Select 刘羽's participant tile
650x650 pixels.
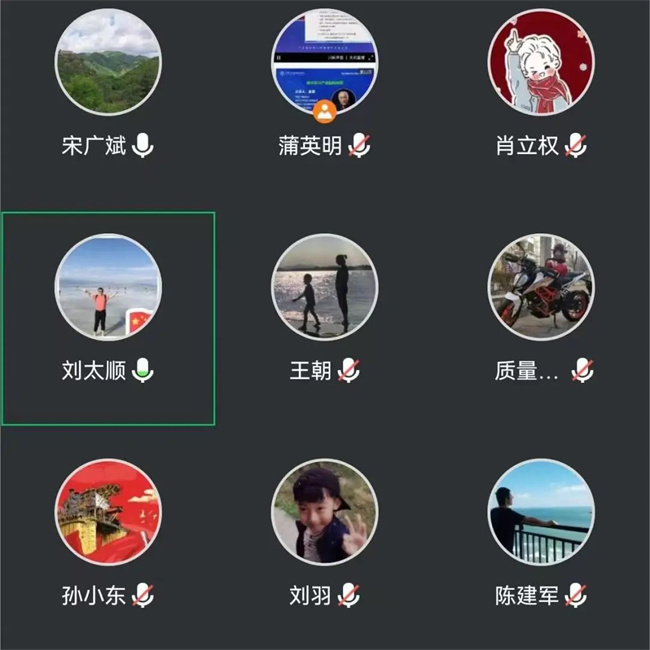[325, 512]
